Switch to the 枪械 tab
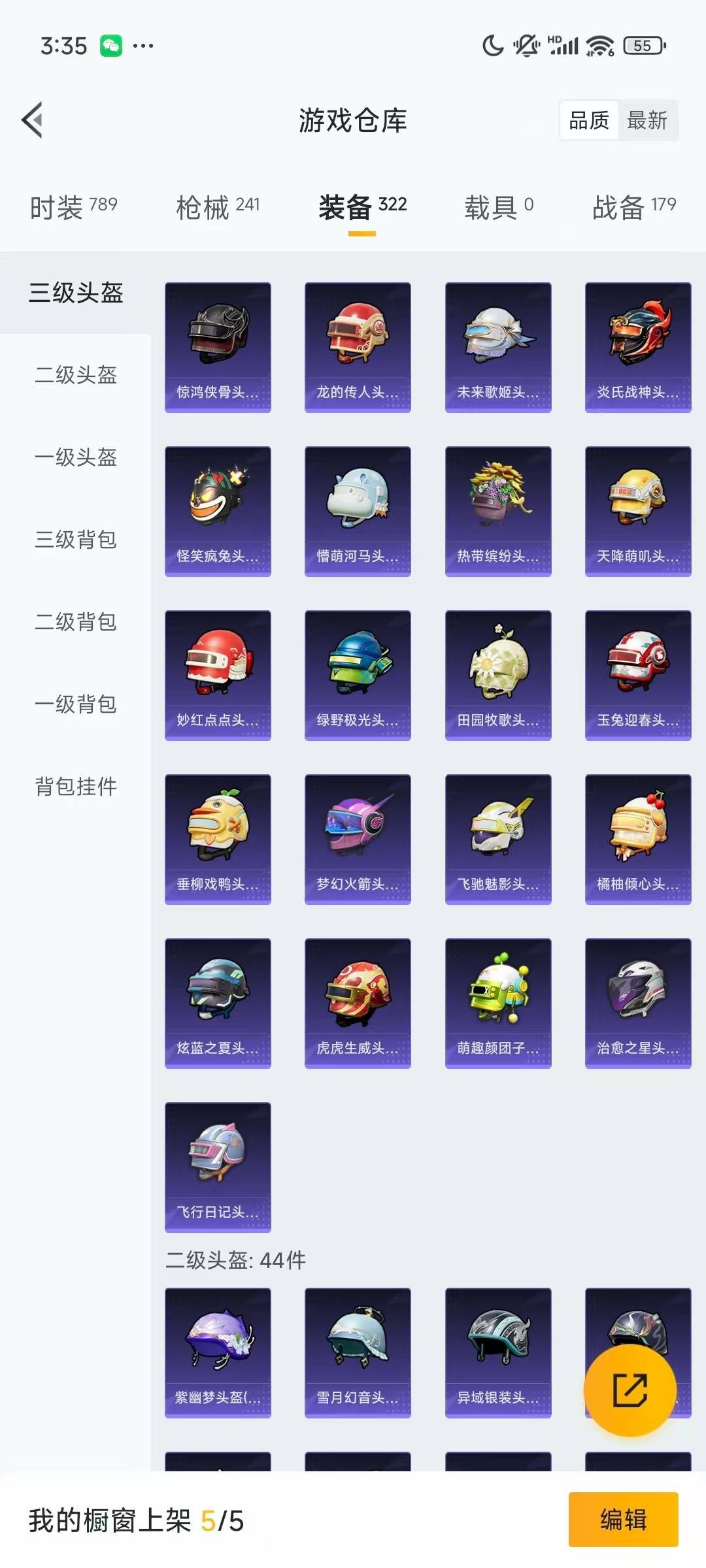This screenshot has height=1568, width=706. coord(218,207)
